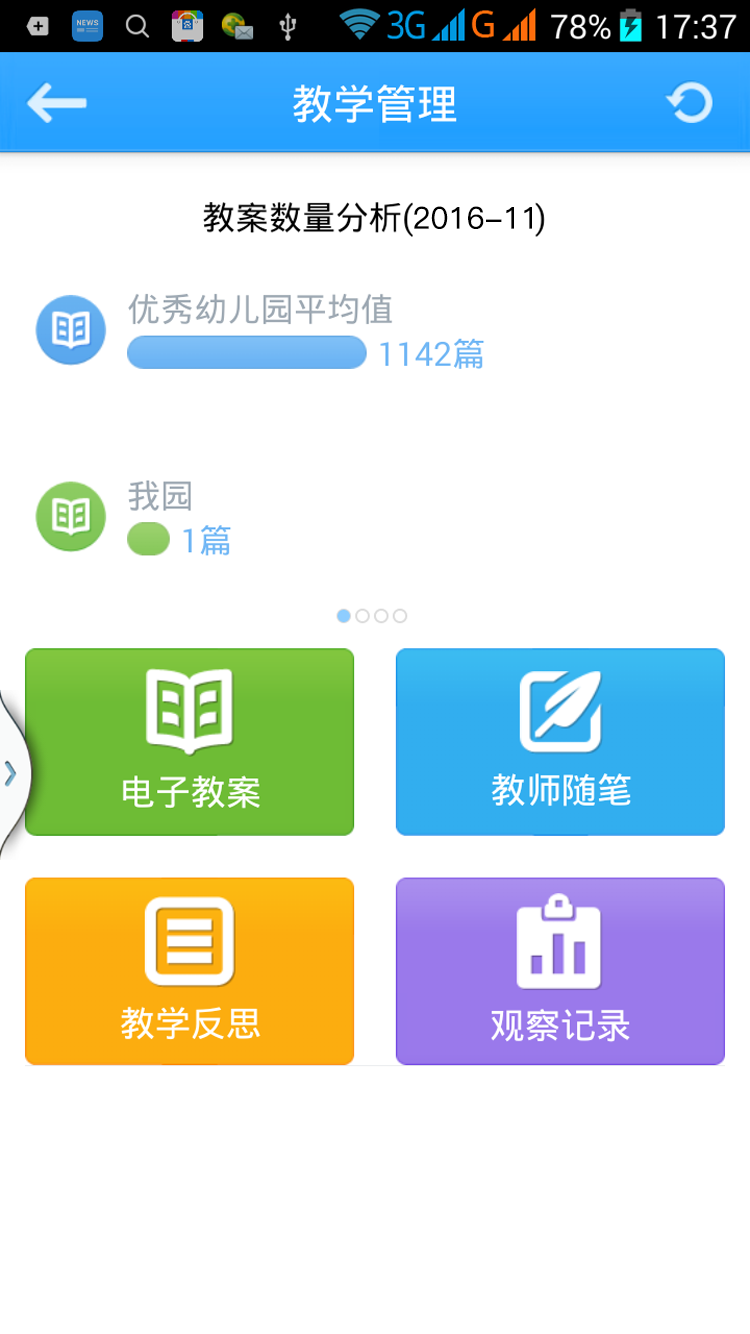Image resolution: width=750 pixels, height=1334 pixels.
Task: Expand the side panel arrow handle
Action: [11, 773]
